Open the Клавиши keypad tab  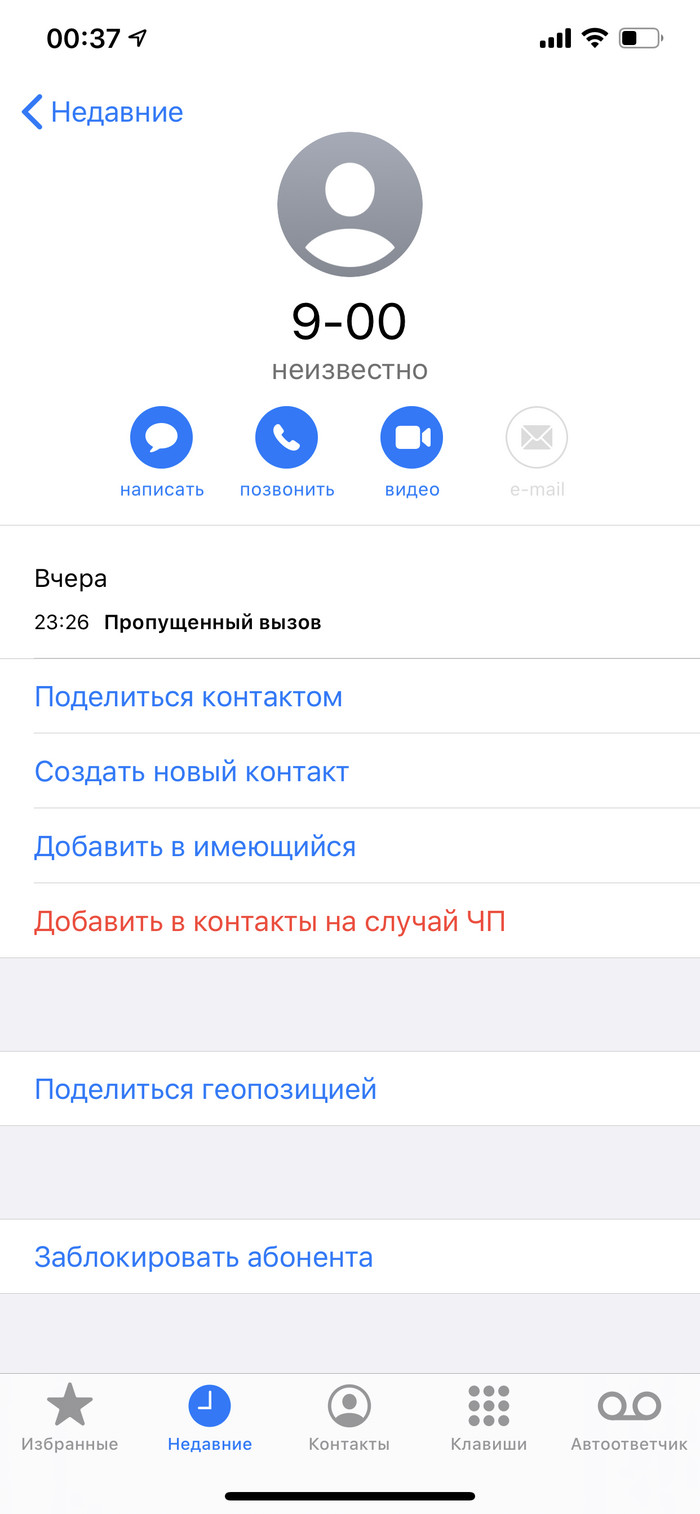coord(489,1418)
